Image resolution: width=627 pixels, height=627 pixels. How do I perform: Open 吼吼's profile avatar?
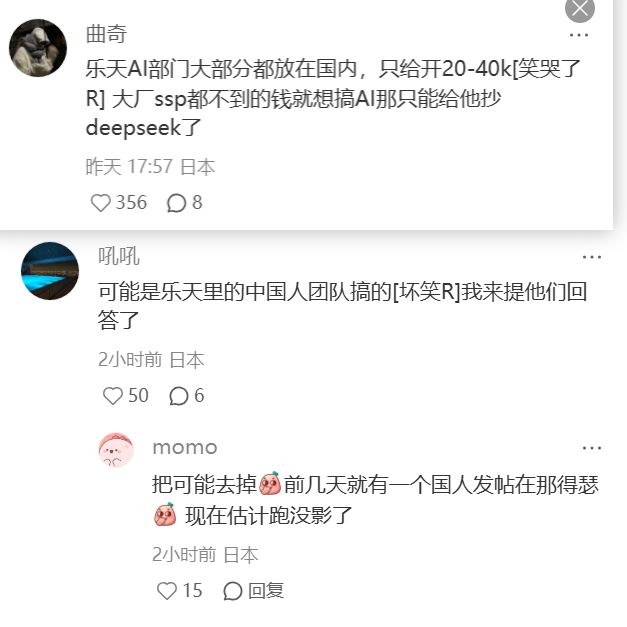[x=50, y=271]
